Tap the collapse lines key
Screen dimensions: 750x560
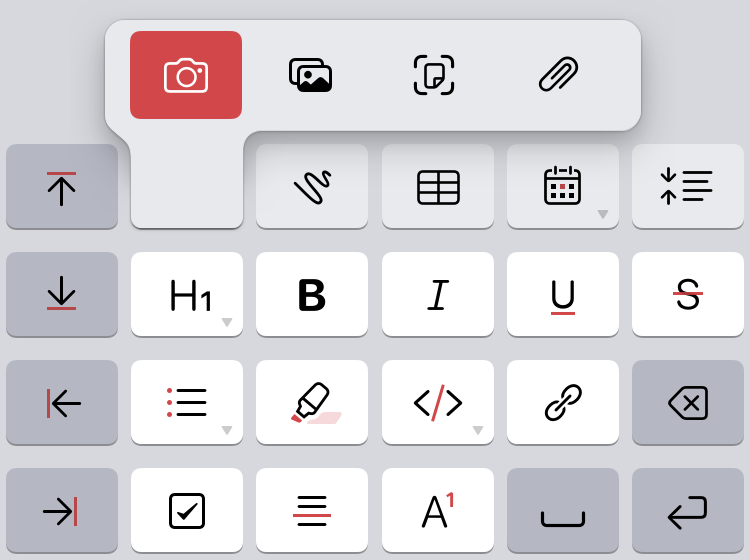(687, 186)
